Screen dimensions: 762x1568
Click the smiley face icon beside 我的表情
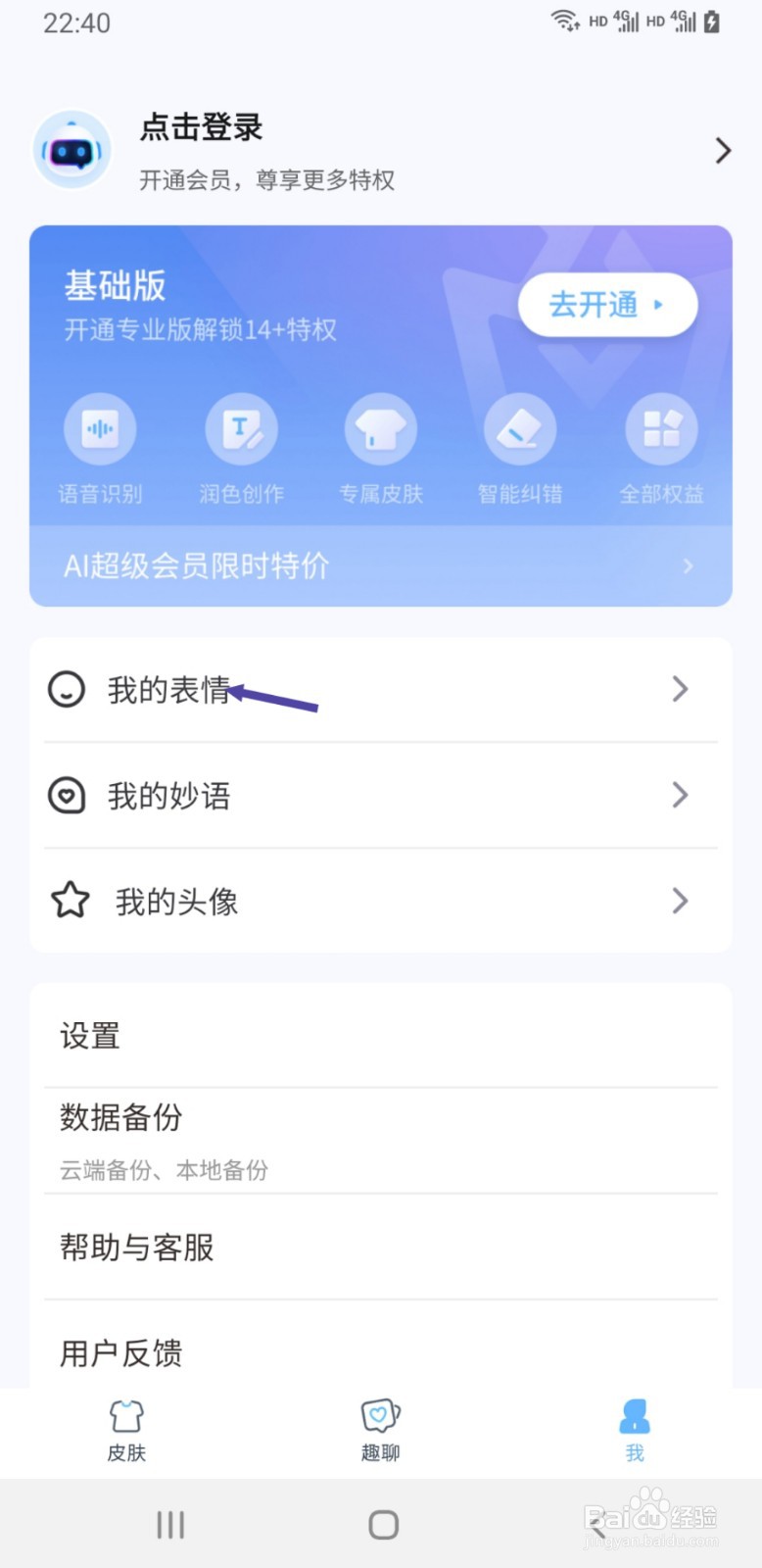(x=66, y=689)
